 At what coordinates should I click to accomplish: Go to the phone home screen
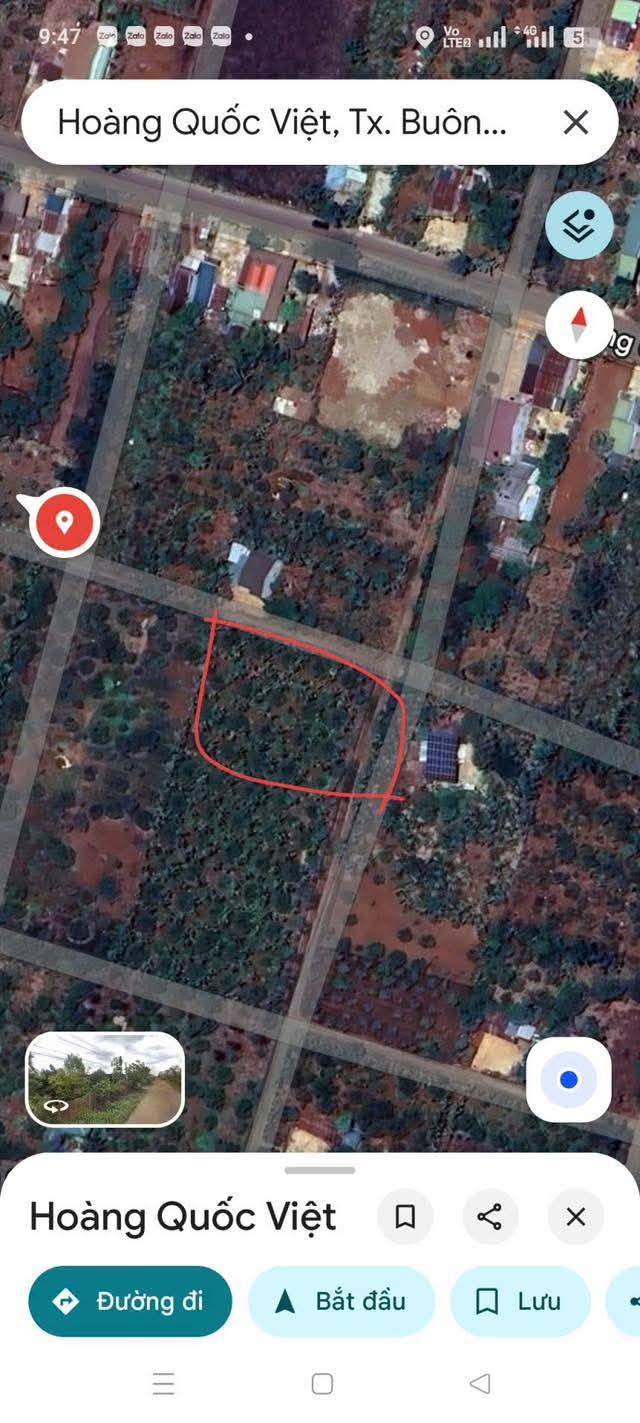tap(322, 1383)
